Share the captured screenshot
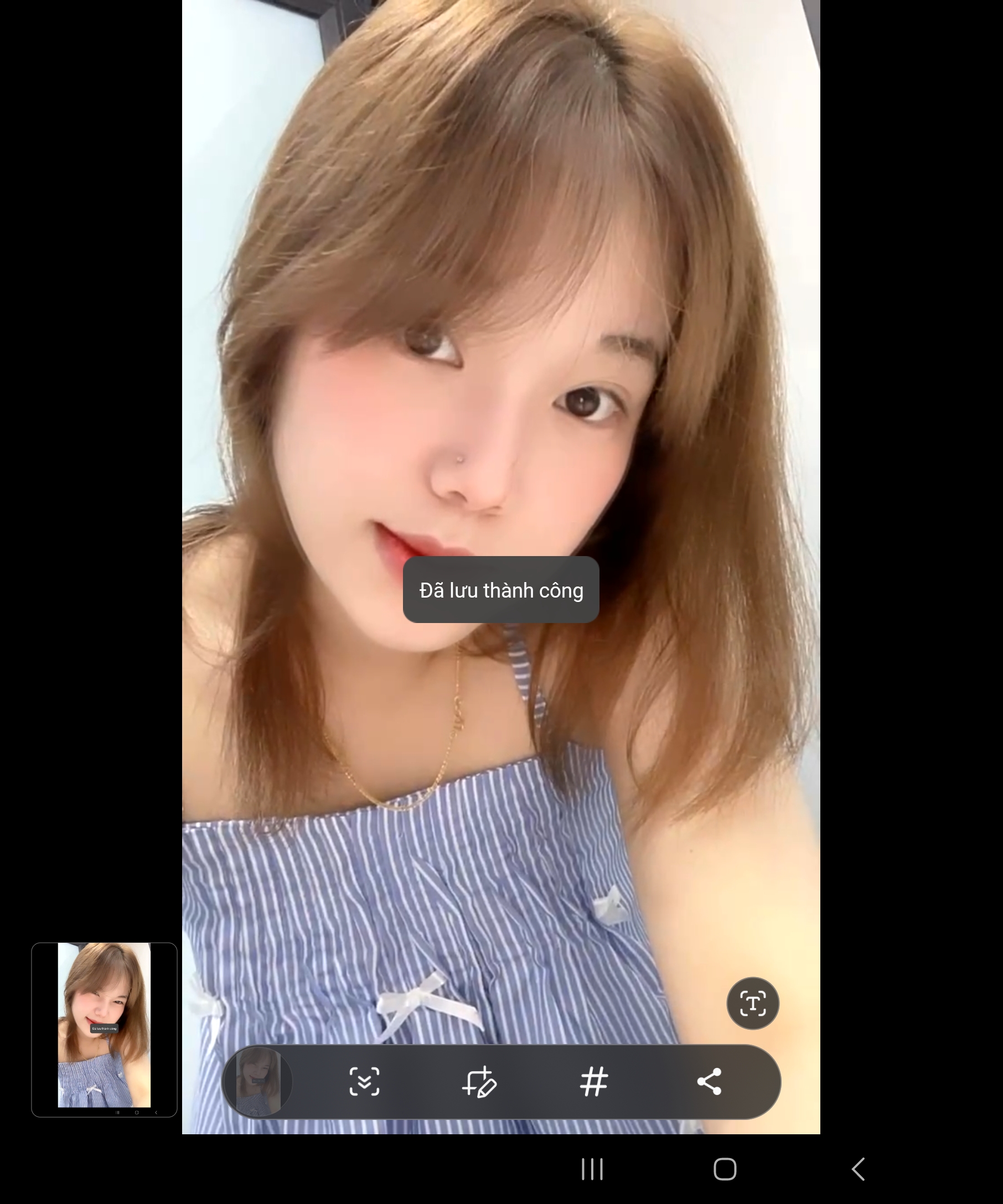This screenshot has width=1003, height=1204. [710, 1082]
